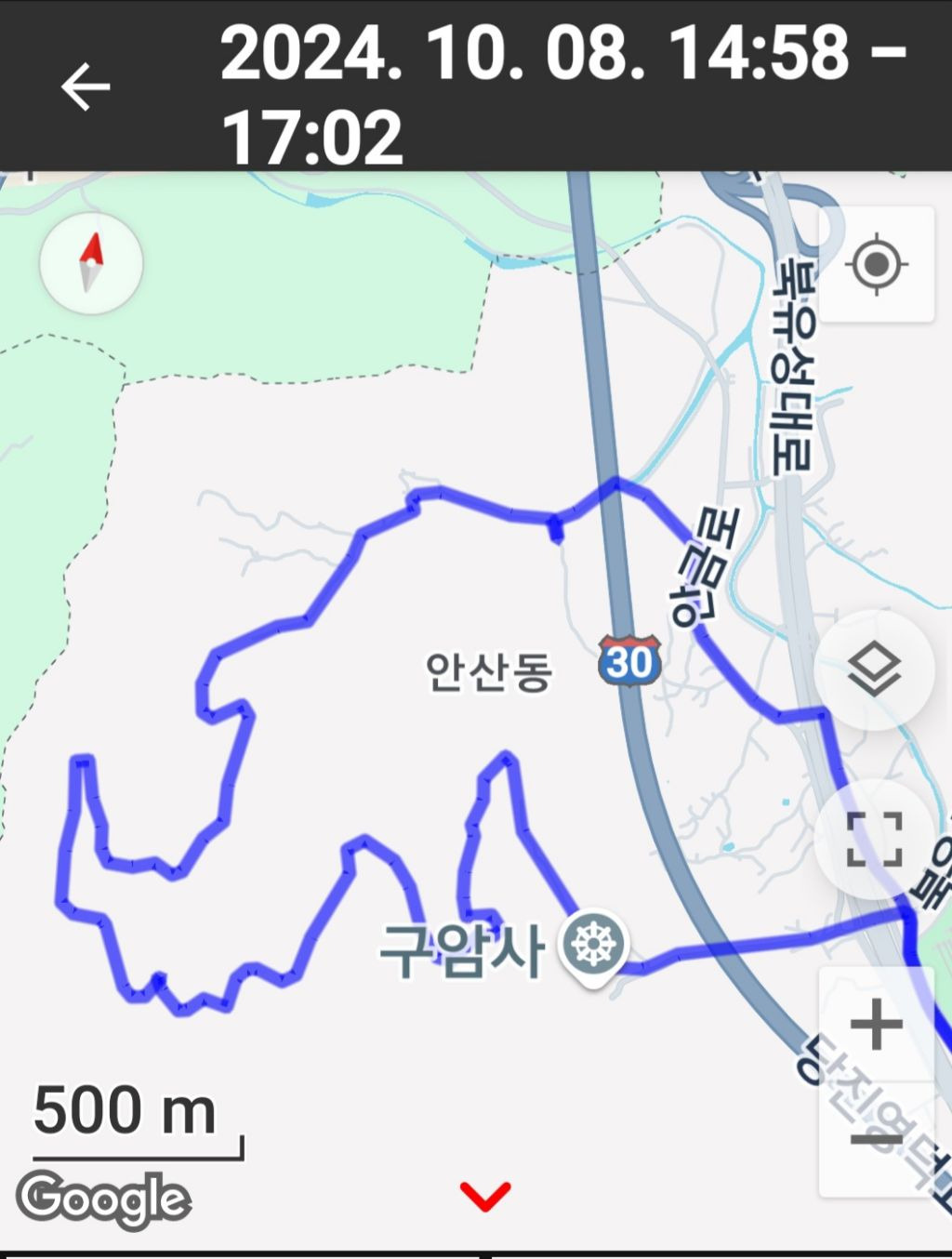Center map on my current location
This screenshot has width=952, height=1259.
pyautogui.click(x=877, y=265)
